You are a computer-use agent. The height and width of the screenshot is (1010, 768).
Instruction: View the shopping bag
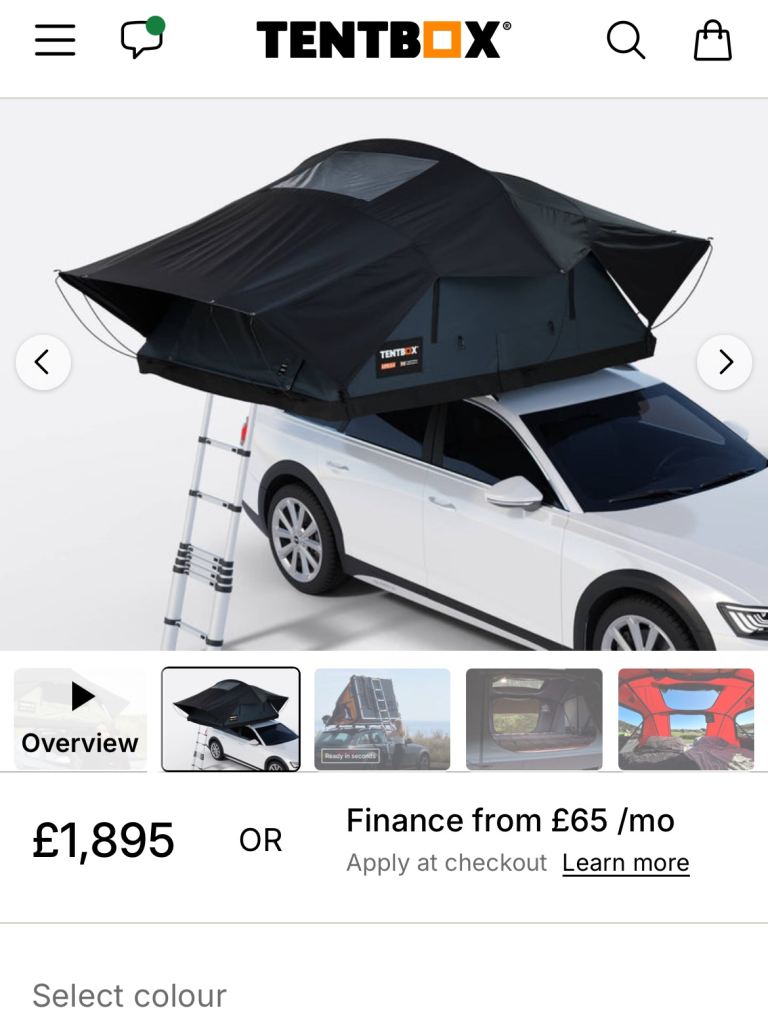point(712,40)
